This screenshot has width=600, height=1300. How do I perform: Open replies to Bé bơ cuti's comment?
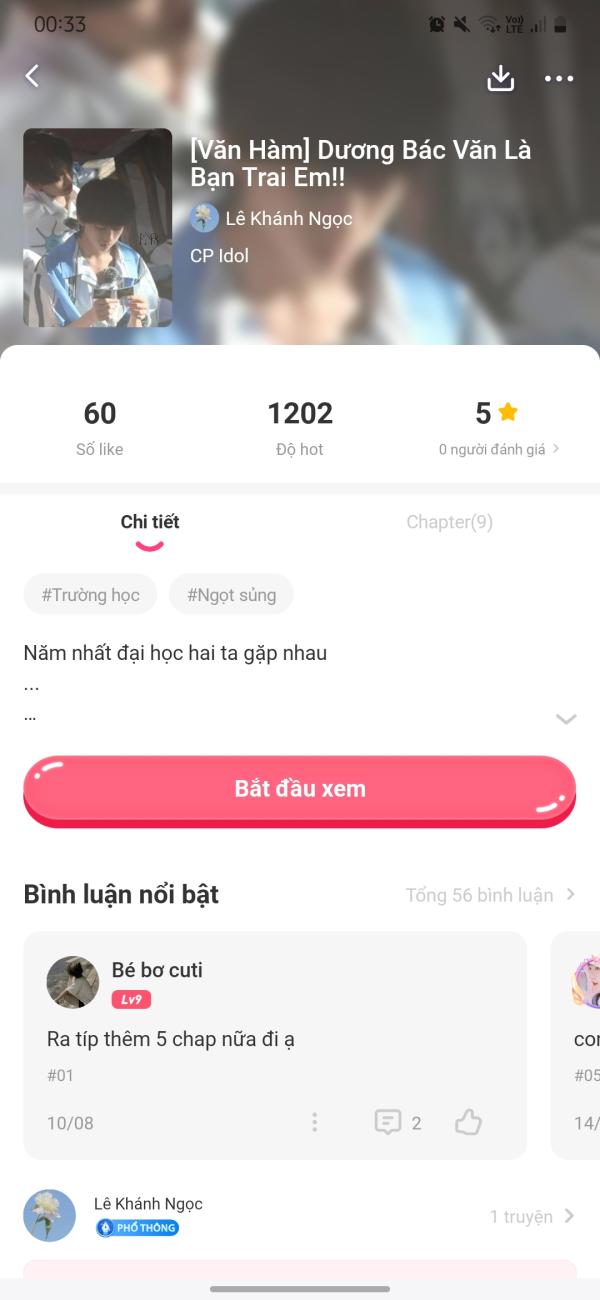click(x=397, y=1122)
